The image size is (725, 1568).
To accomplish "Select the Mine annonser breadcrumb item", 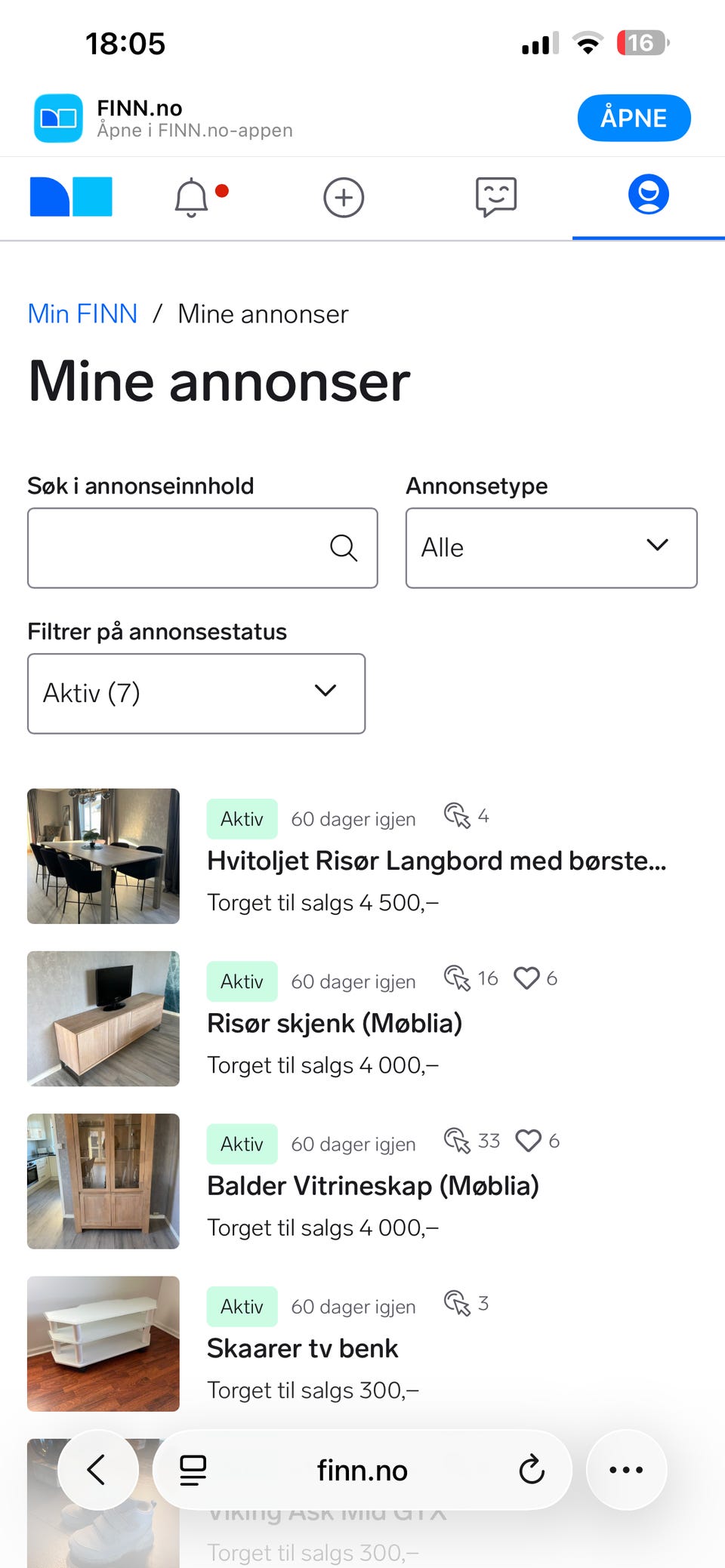I will click(x=262, y=313).
